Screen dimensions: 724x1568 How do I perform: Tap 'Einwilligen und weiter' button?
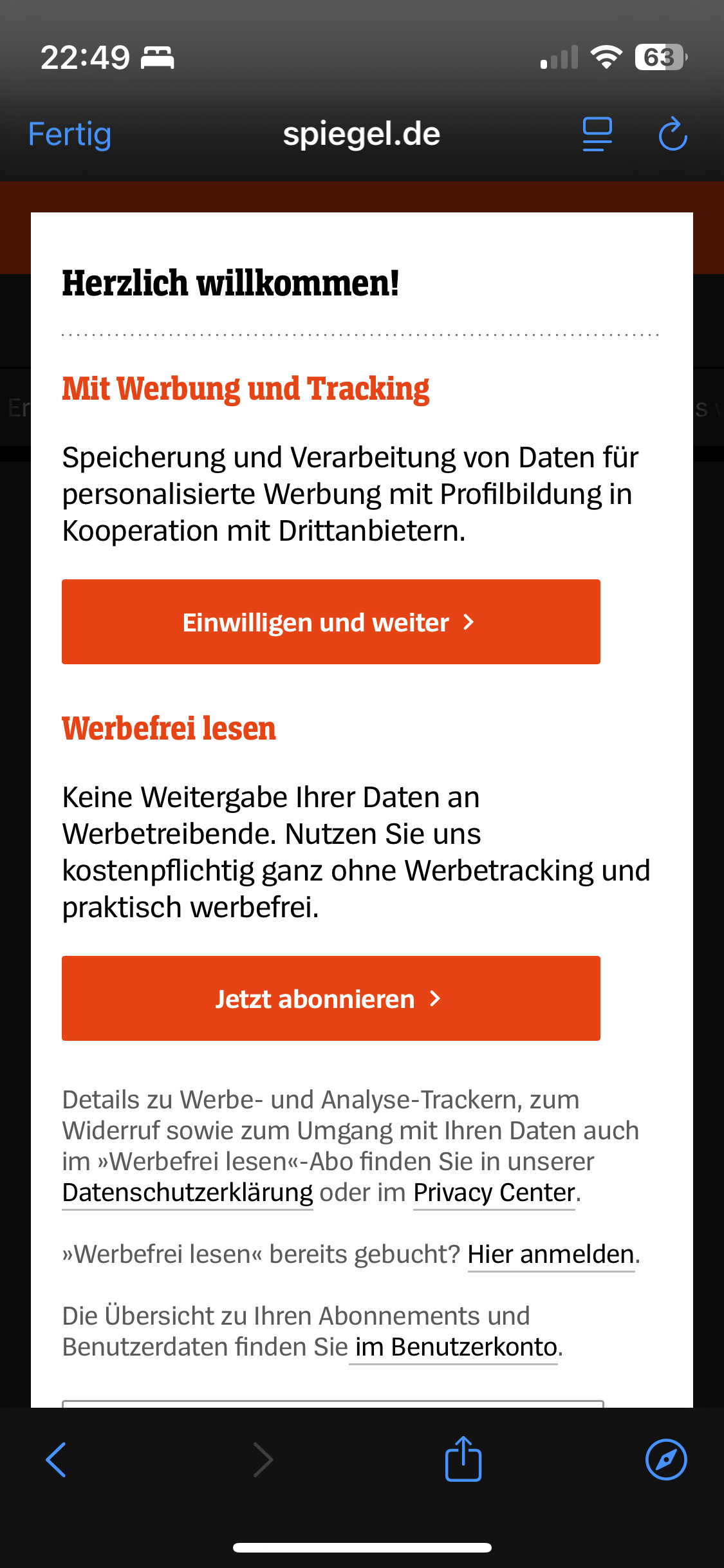pos(331,622)
